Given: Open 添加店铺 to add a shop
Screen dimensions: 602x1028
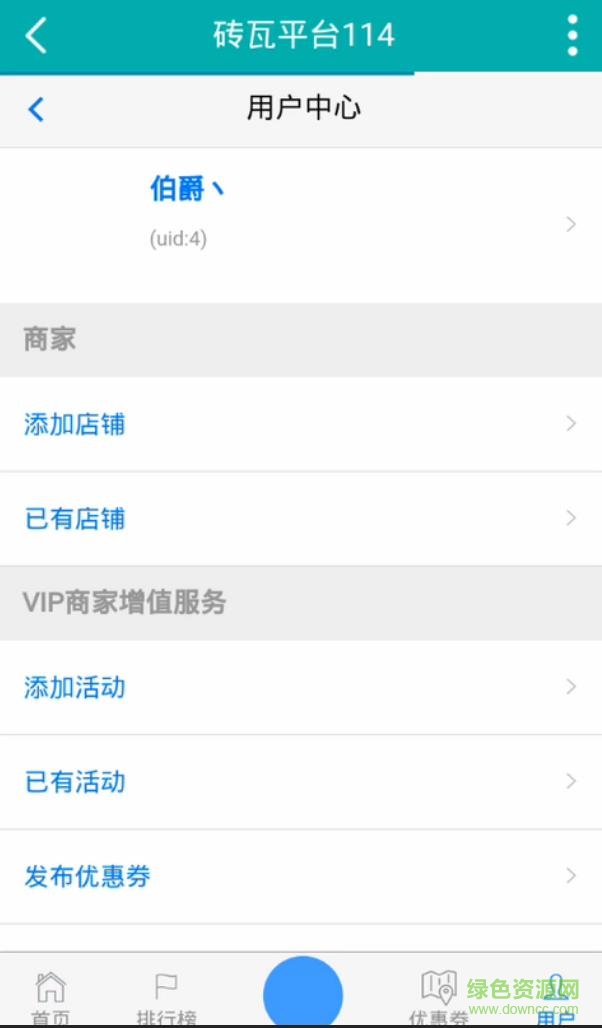Looking at the screenshot, I should click(300, 424).
